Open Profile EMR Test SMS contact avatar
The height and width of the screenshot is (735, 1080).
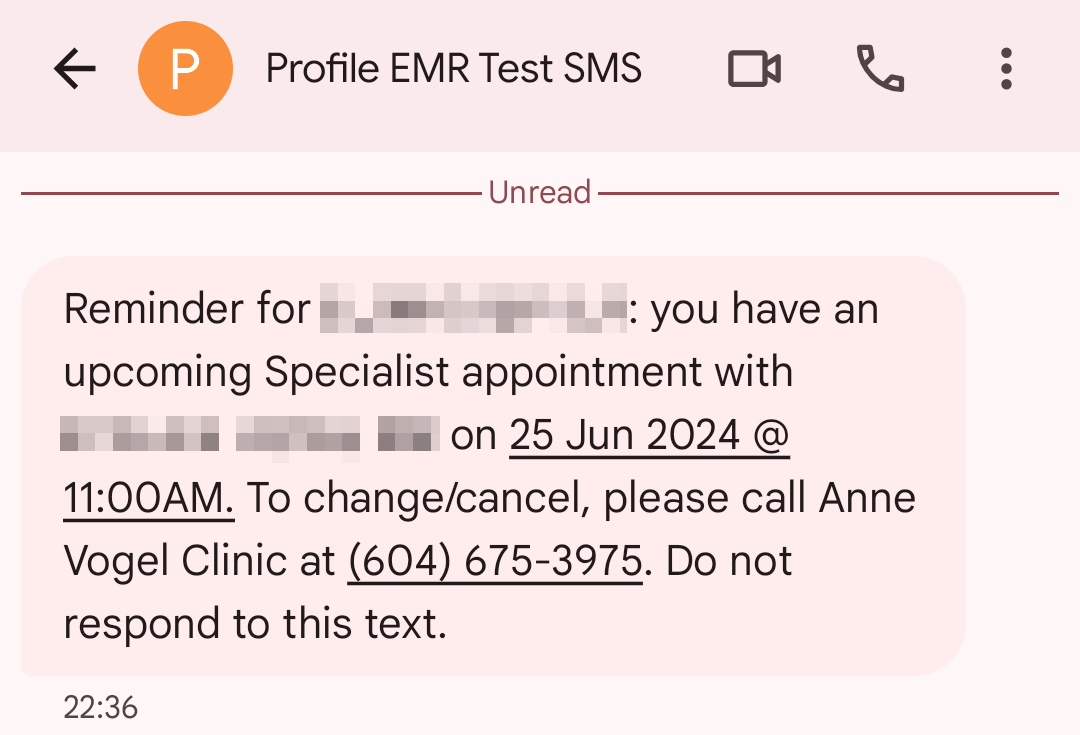pyautogui.click(x=184, y=70)
